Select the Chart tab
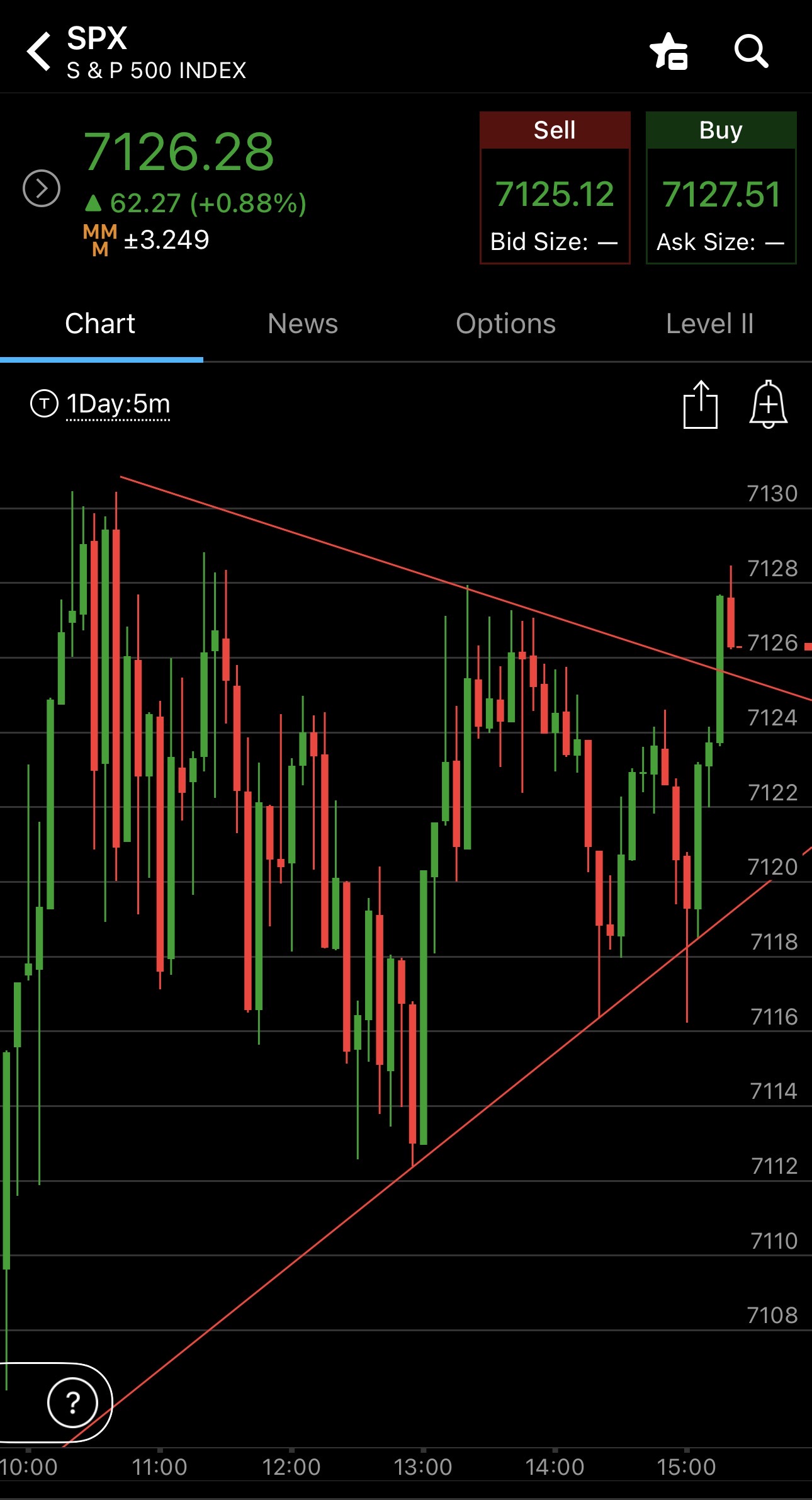812x1500 pixels. (100, 324)
